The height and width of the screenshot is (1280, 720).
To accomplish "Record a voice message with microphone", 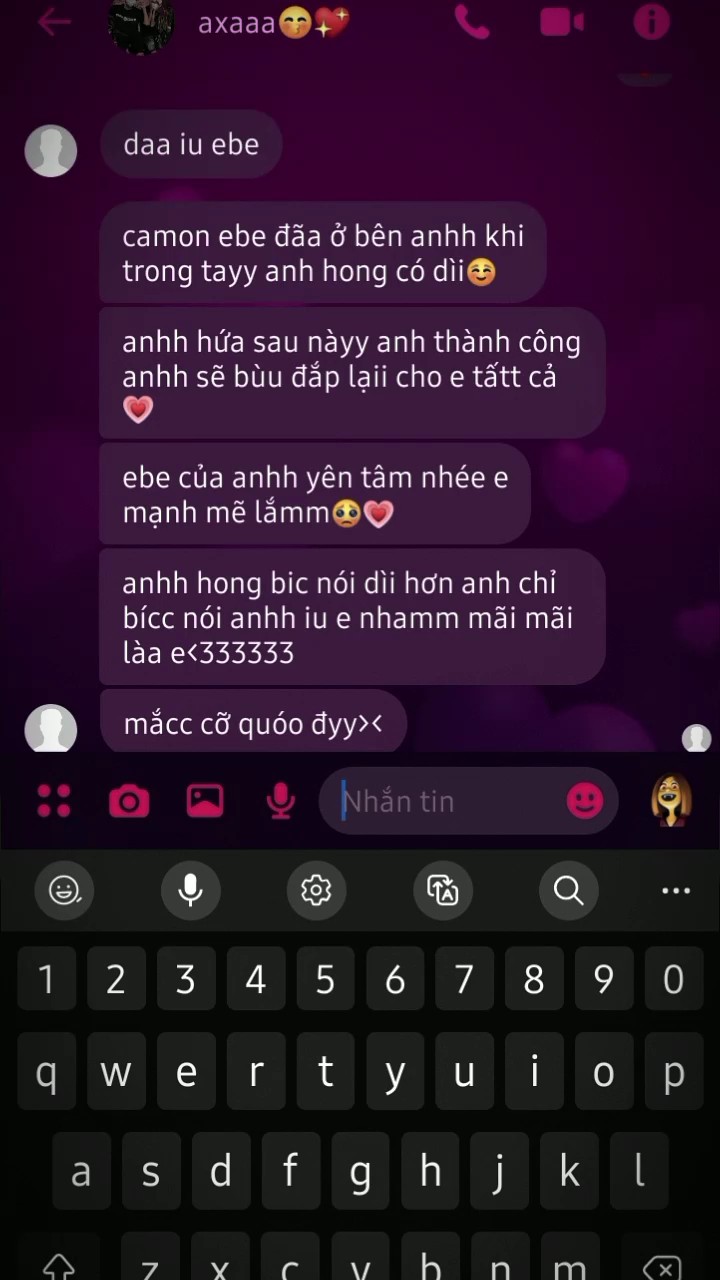I will [x=281, y=801].
